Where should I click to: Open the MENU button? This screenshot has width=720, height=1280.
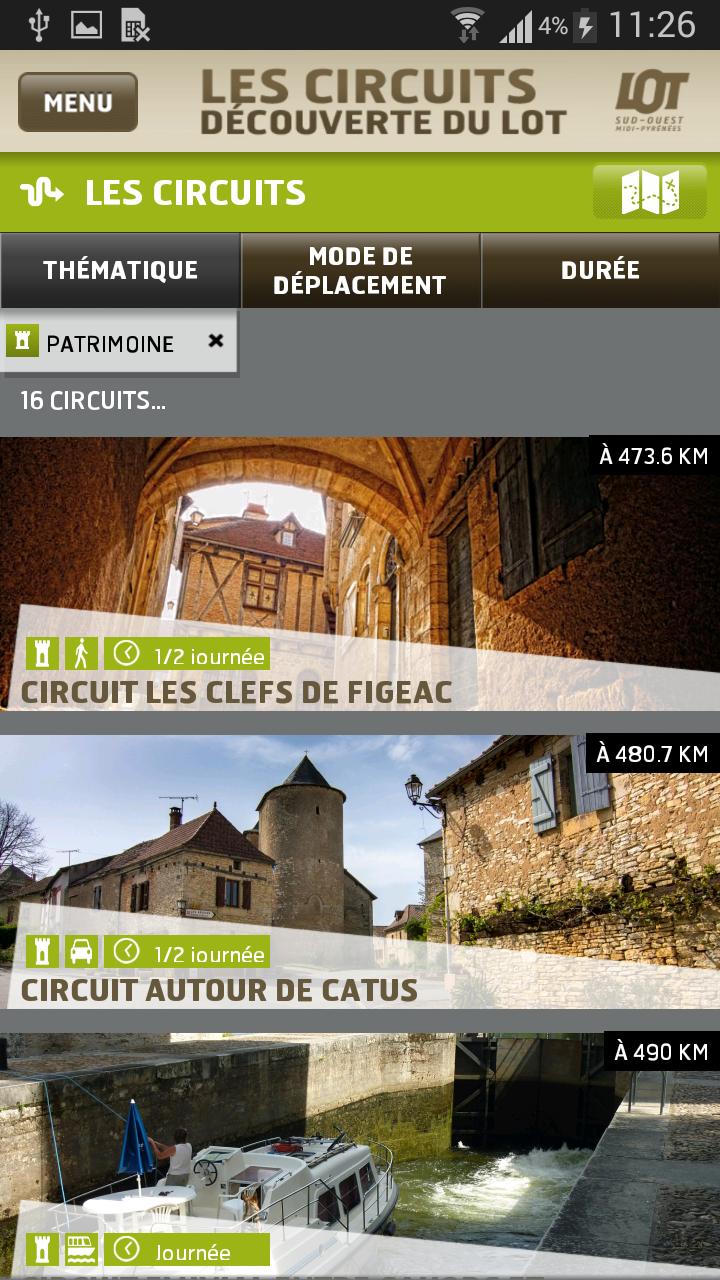(x=78, y=100)
